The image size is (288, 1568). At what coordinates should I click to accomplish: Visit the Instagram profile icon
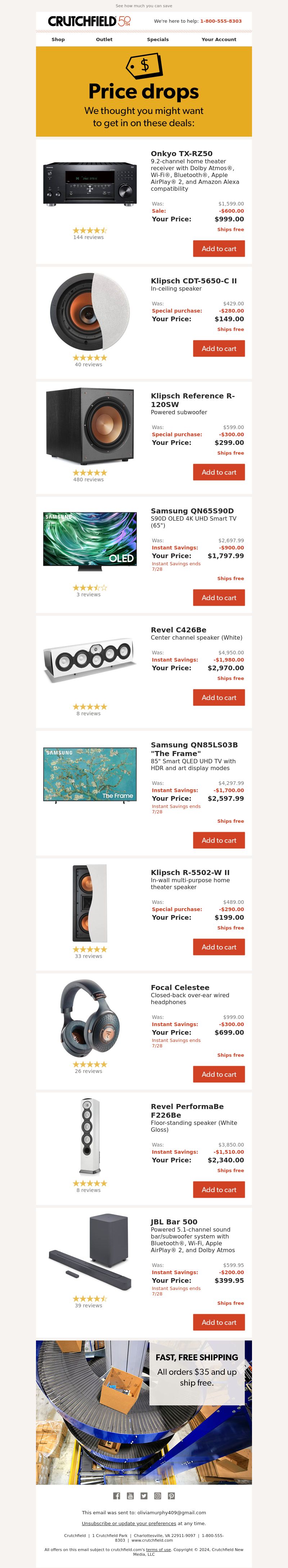click(157, 1496)
